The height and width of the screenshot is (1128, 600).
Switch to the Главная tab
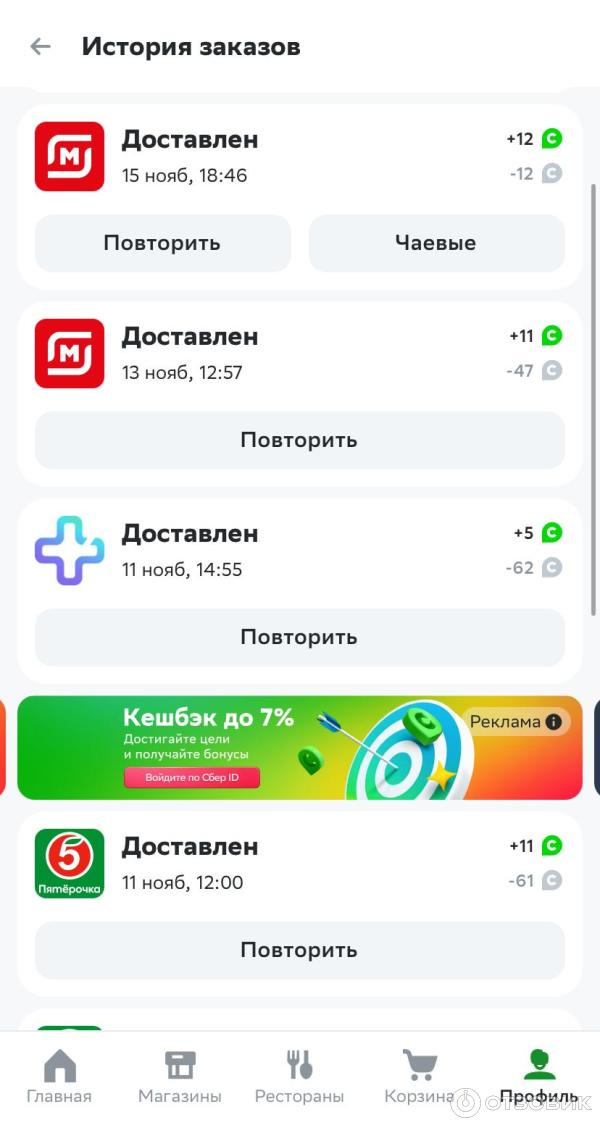59,1076
